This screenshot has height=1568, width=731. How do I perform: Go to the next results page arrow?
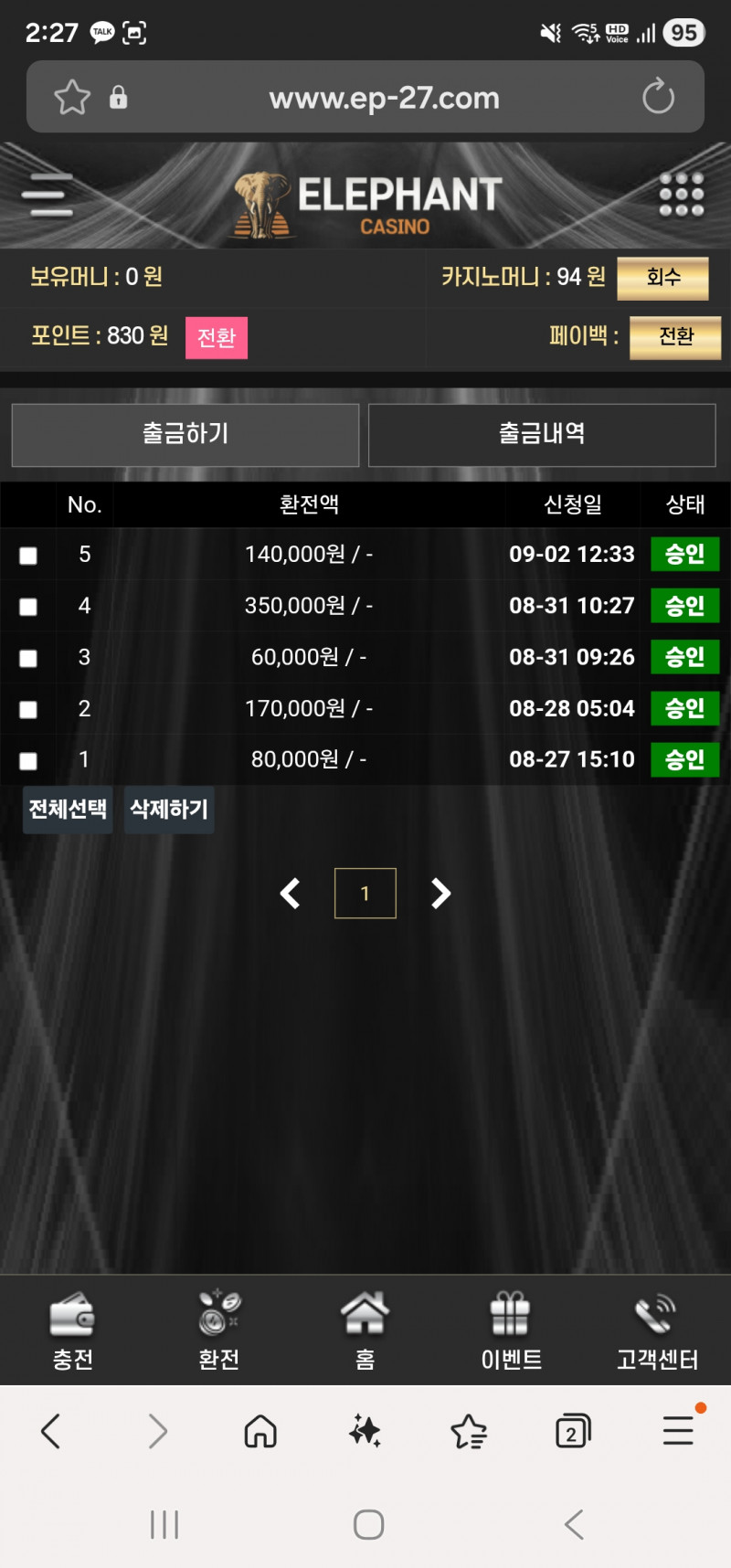click(x=441, y=893)
